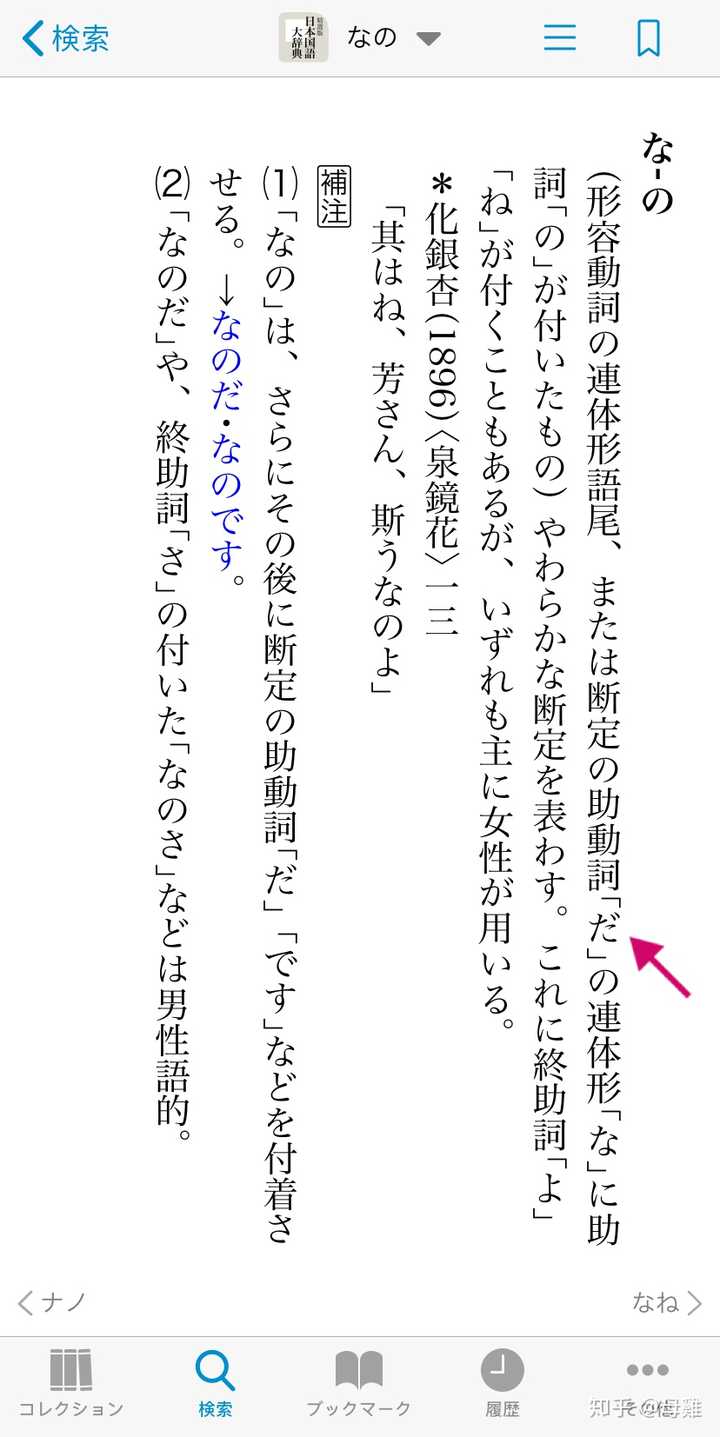Open the 履歴 tab
The width and height of the screenshot is (720, 1437).
pyautogui.click(x=502, y=1383)
